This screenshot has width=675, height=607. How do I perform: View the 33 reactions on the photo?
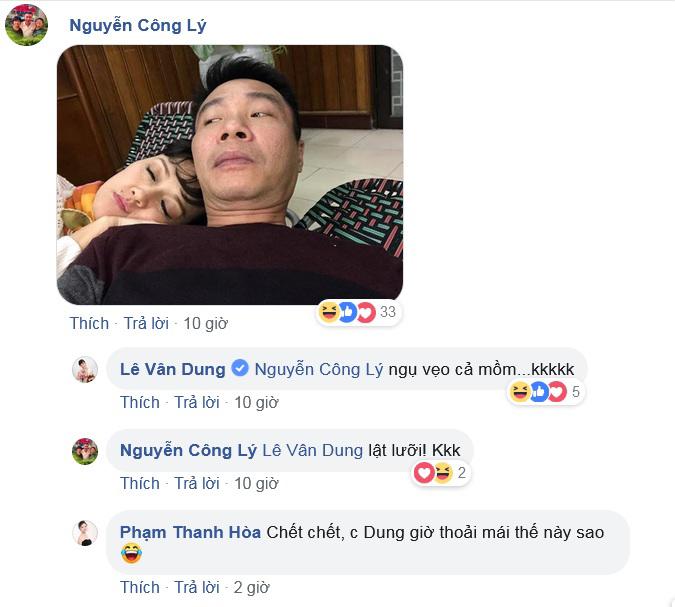click(358, 313)
